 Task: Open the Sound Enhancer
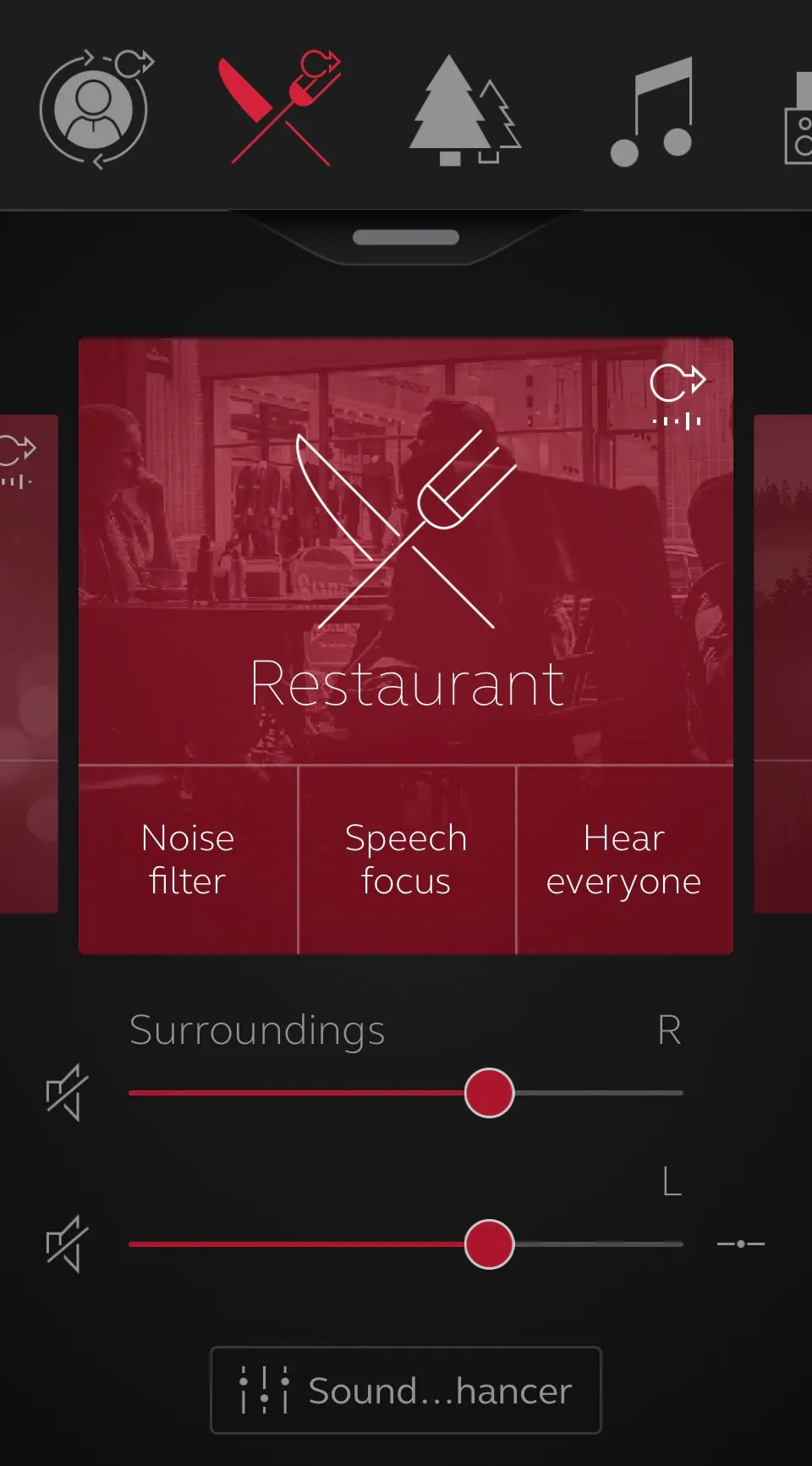click(x=406, y=1390)
